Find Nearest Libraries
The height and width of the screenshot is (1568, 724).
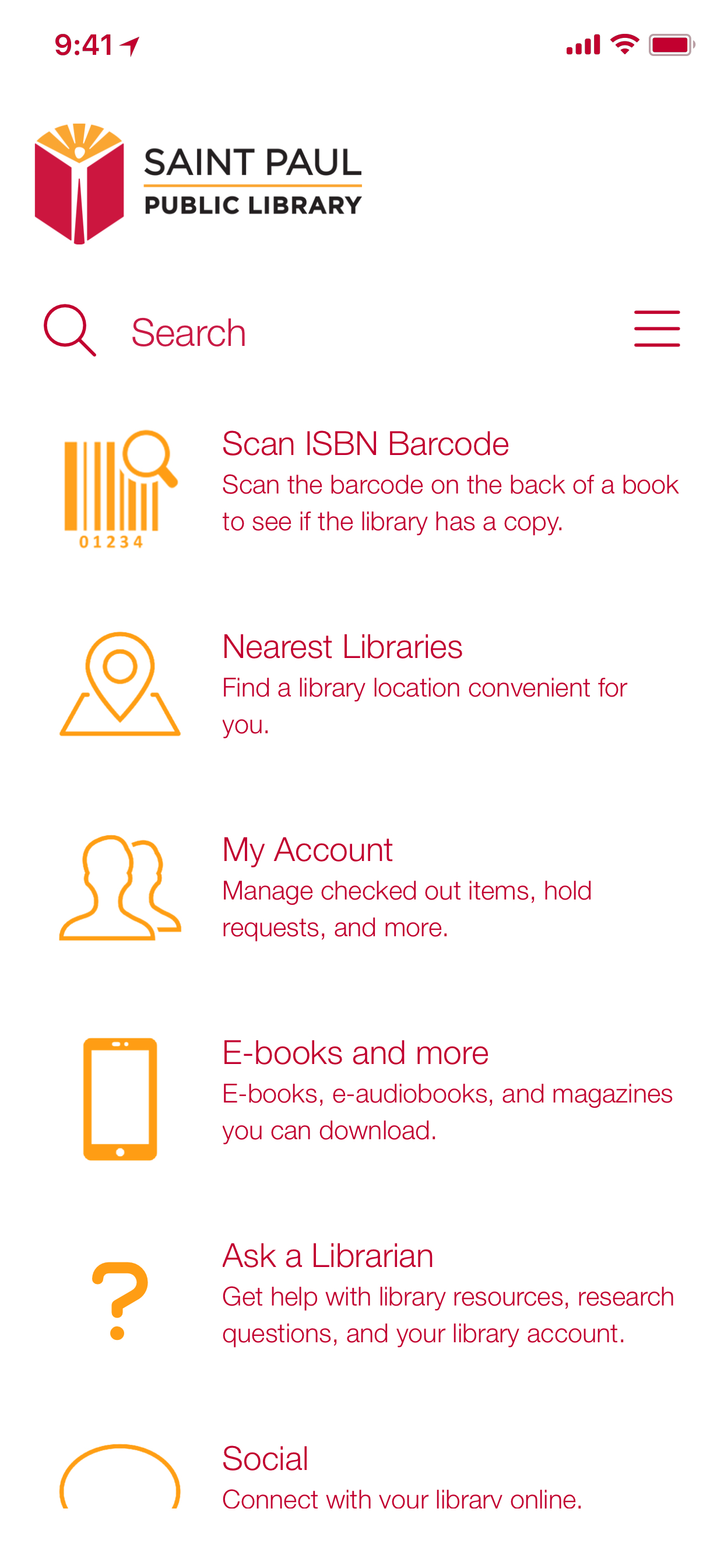(342, 647)
